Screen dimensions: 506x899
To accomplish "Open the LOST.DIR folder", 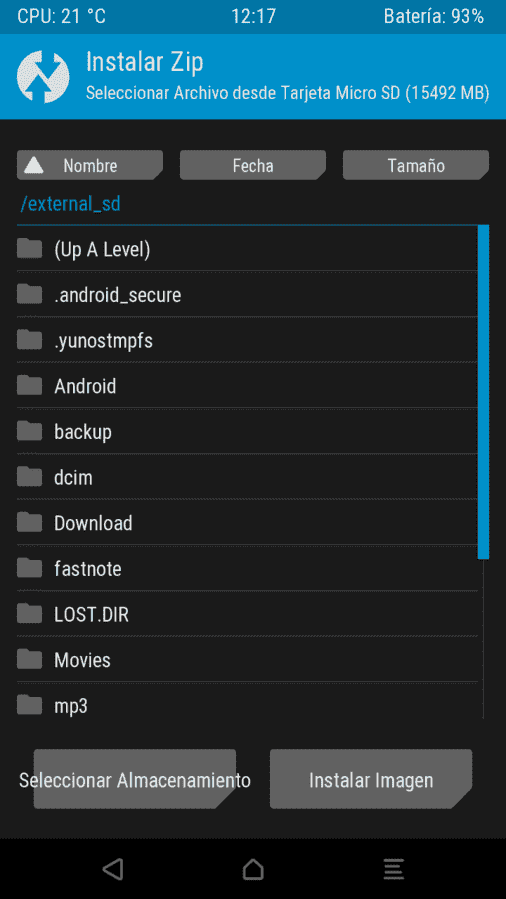I will (247, 614).
